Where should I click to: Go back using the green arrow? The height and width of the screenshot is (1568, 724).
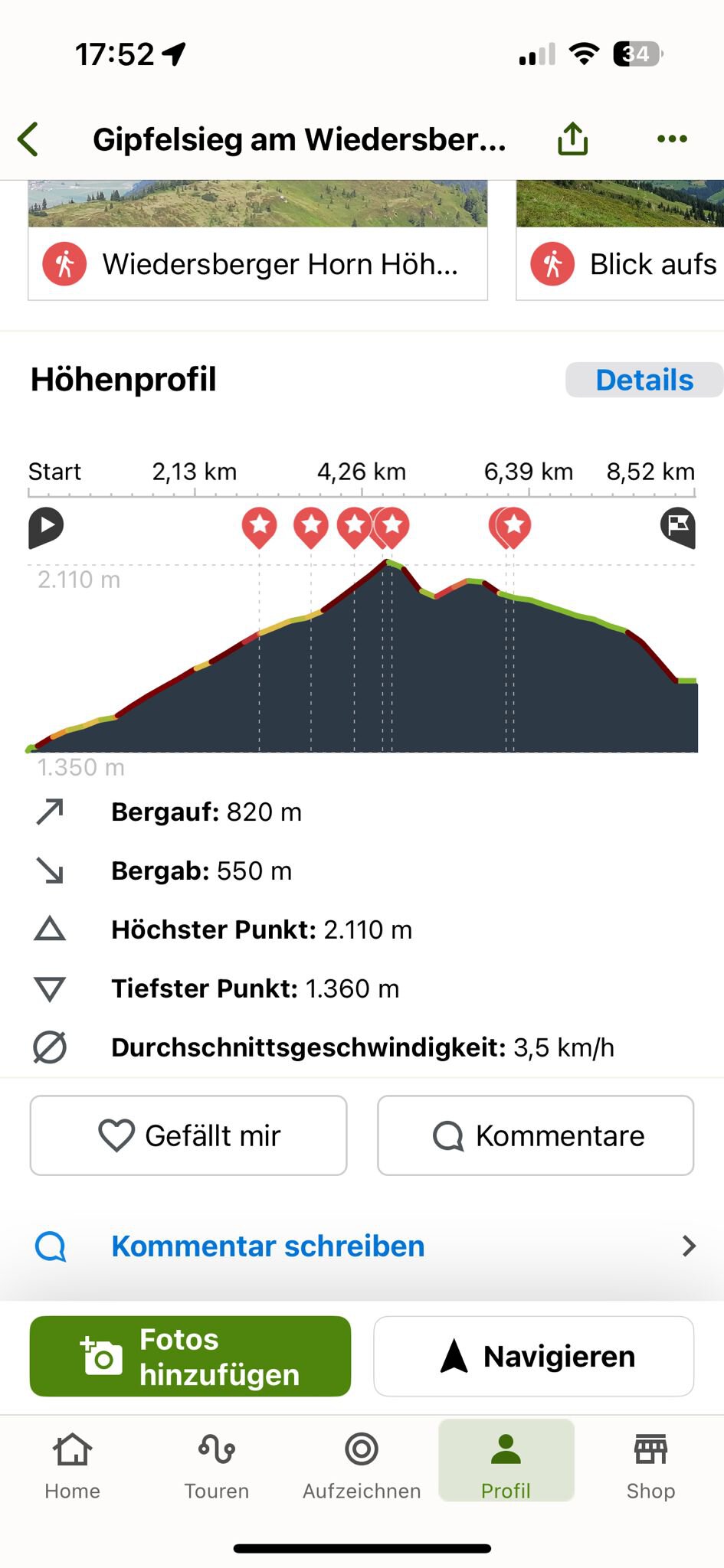coord(29,139)
